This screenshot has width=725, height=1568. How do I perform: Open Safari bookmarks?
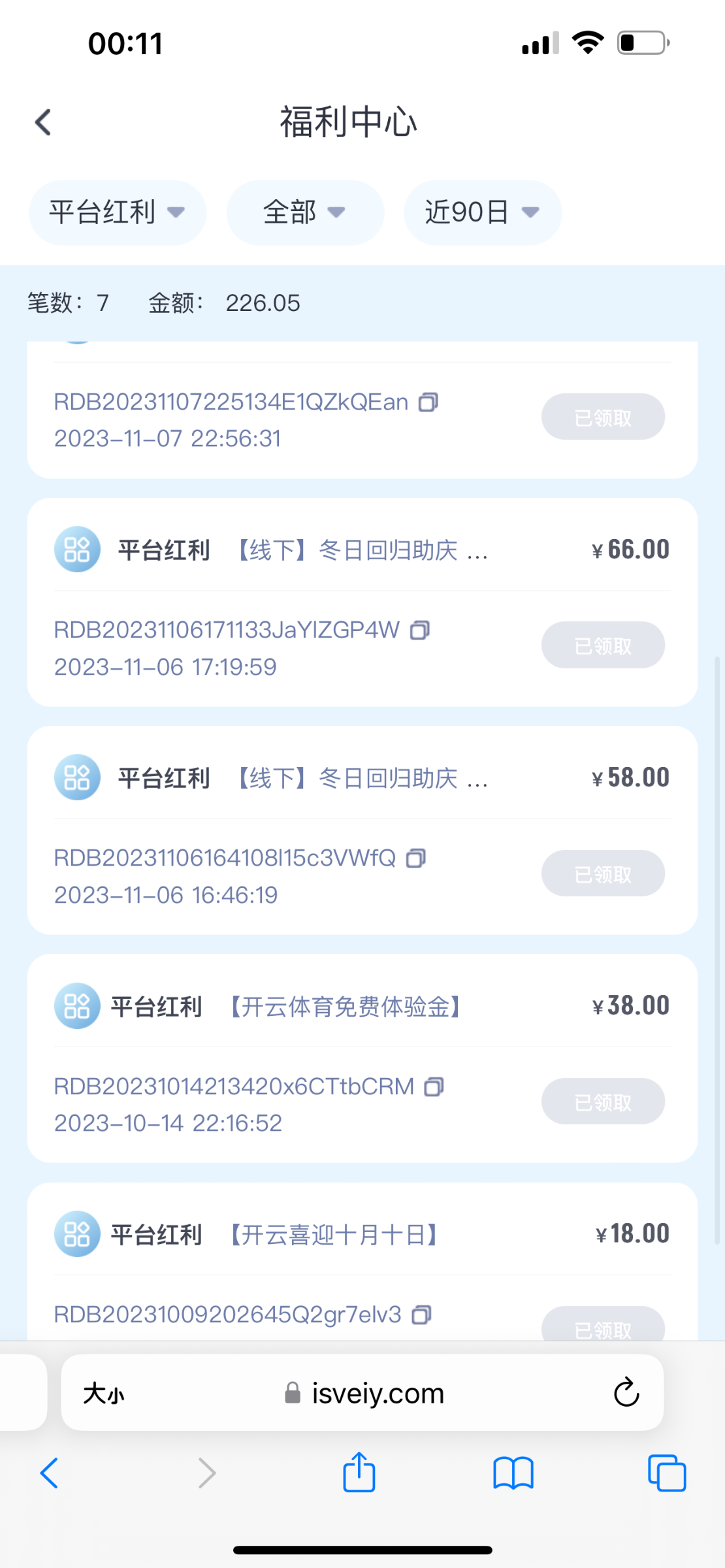pos(513,1473)
